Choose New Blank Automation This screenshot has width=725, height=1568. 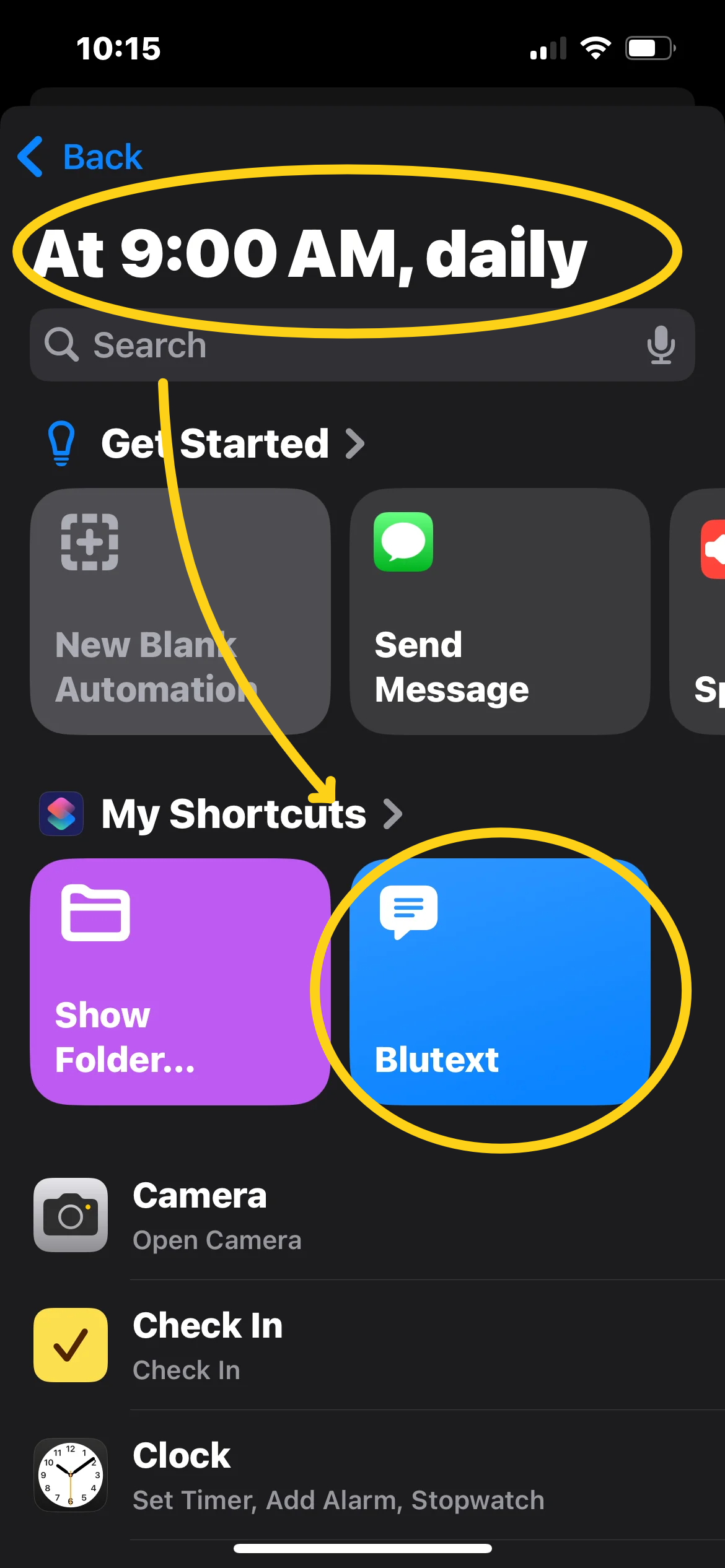coord(180,611)
